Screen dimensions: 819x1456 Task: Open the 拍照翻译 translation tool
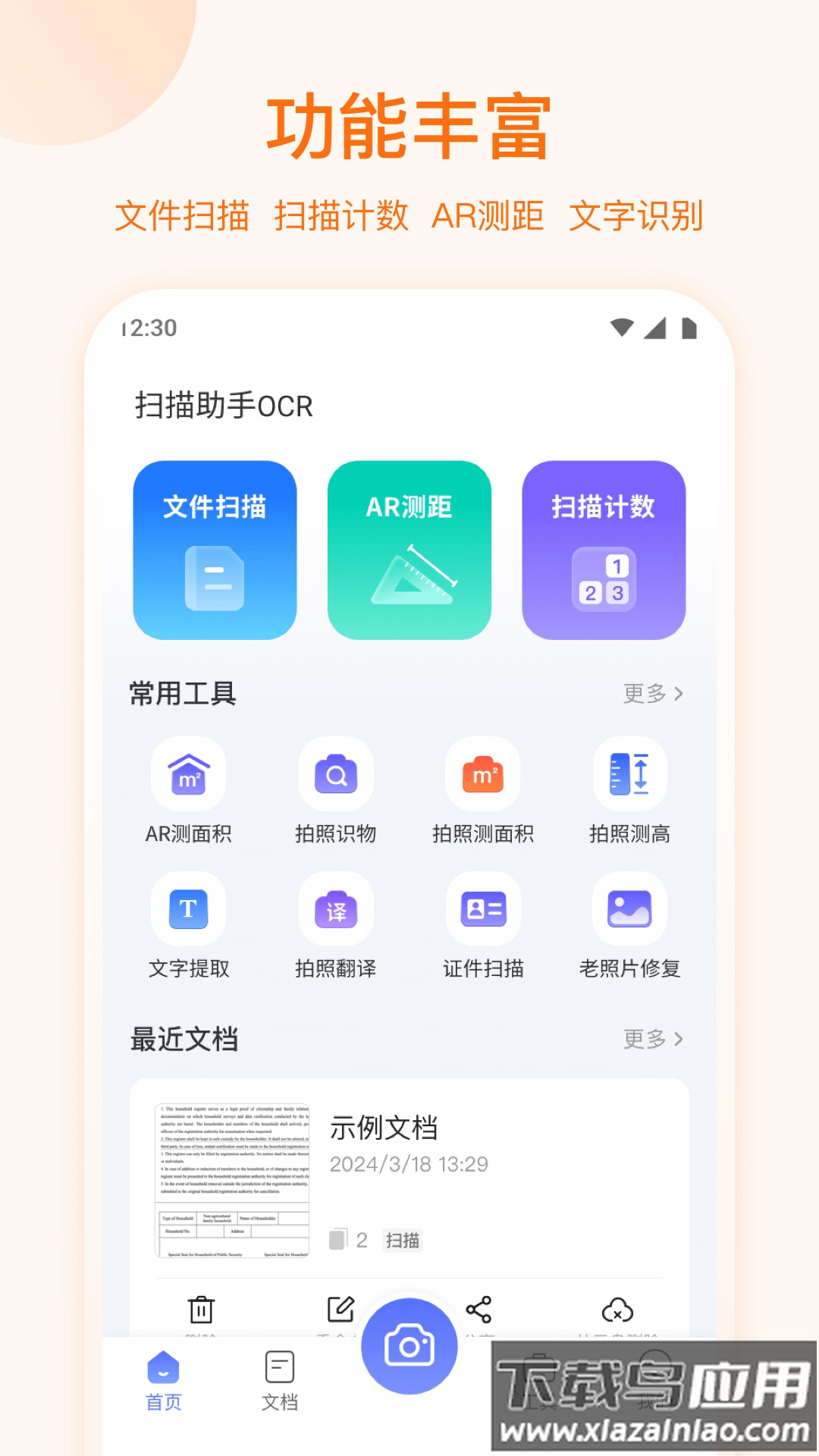(336, 922)
